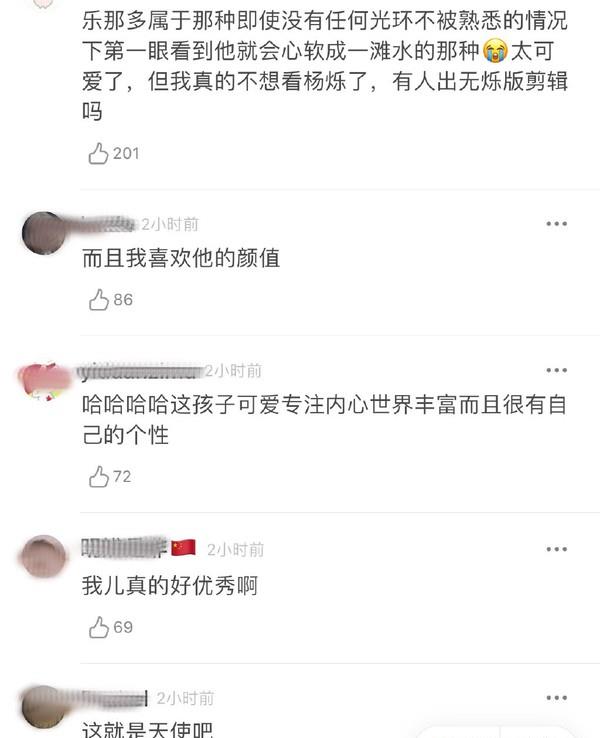Open more options for '我儿真的好优秀啊' comment
Screen dimensions: 600x738
click(556, 549)
